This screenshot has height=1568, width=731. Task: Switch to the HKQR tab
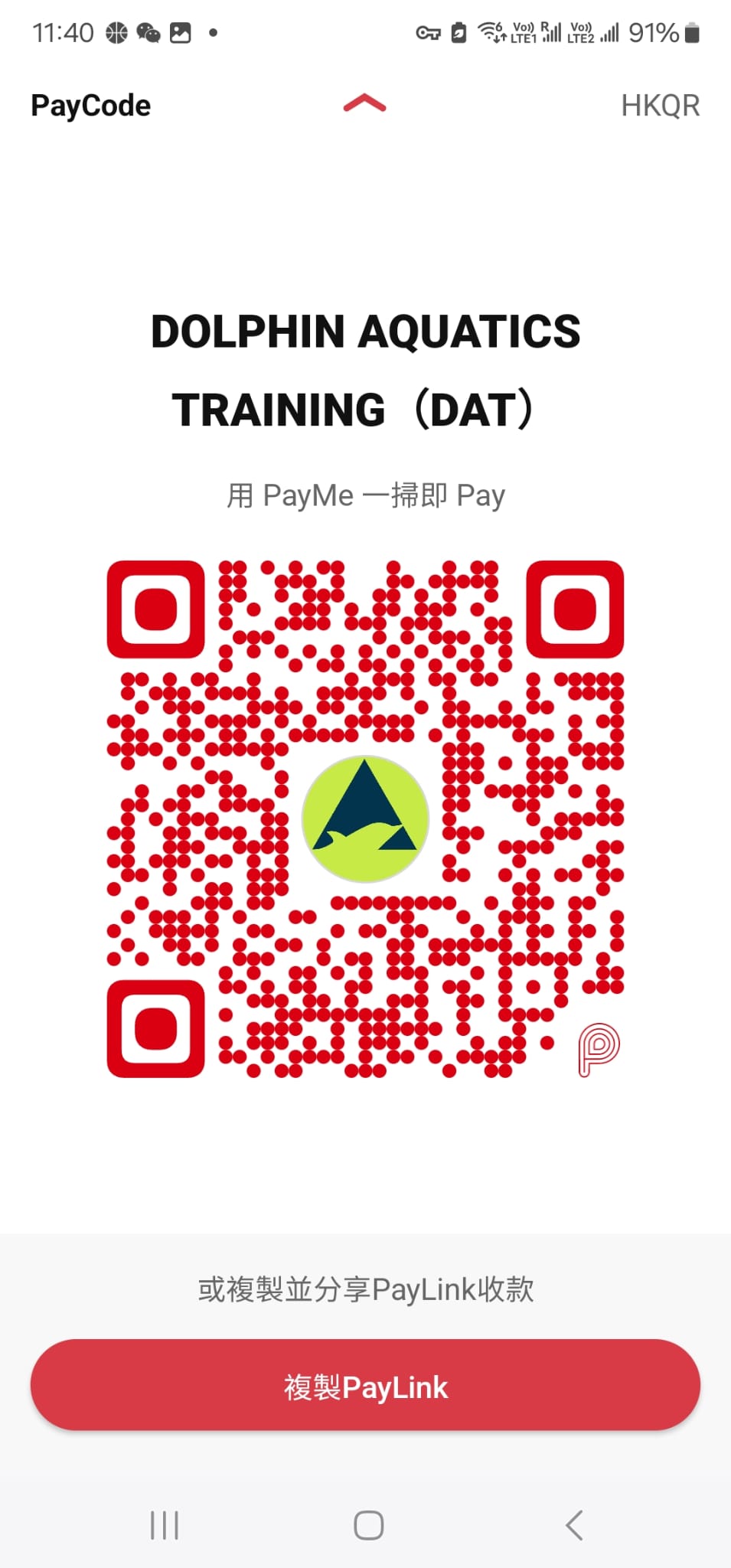(x=660, y=106)
